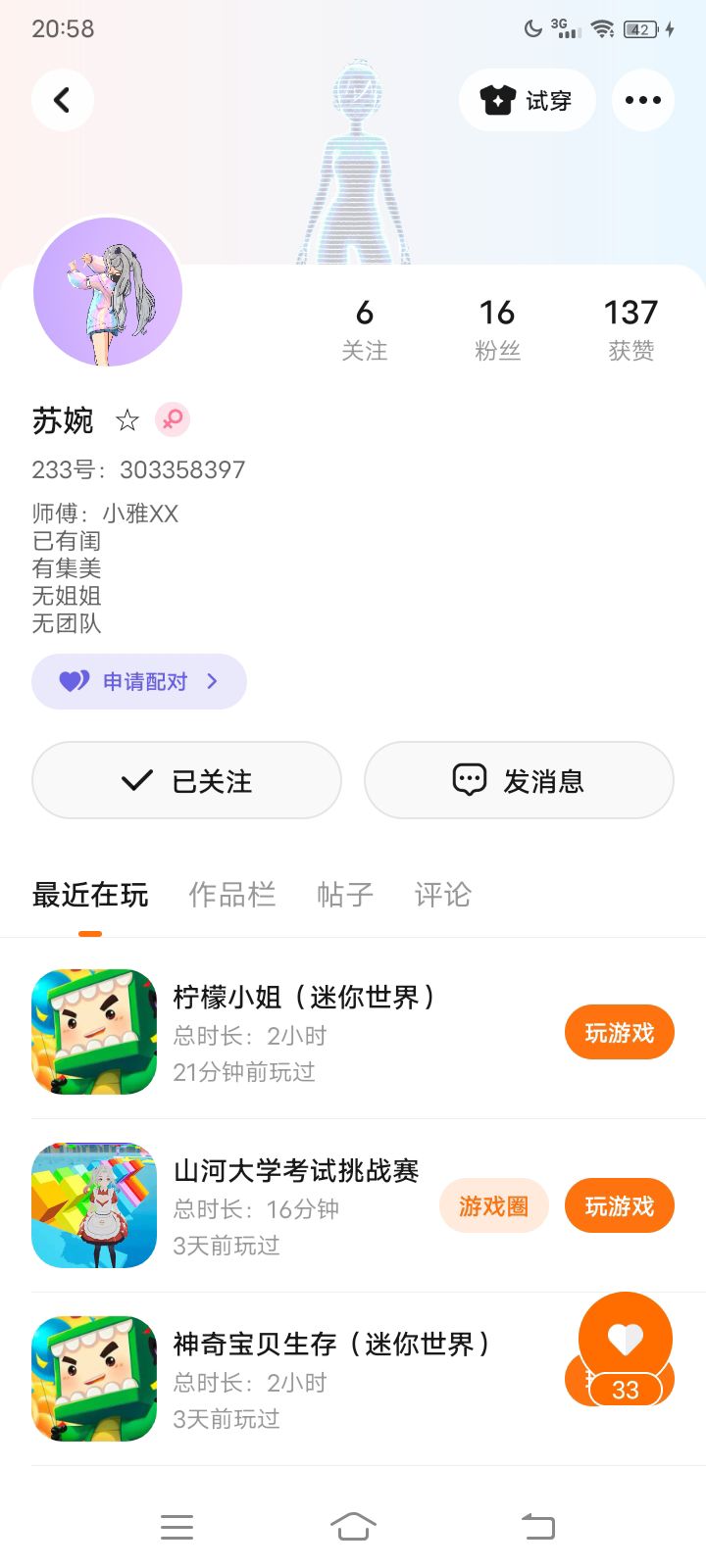Tap the 申请配对 pairing request button
The image size is (706, 1568).
[x=139, y=681]
